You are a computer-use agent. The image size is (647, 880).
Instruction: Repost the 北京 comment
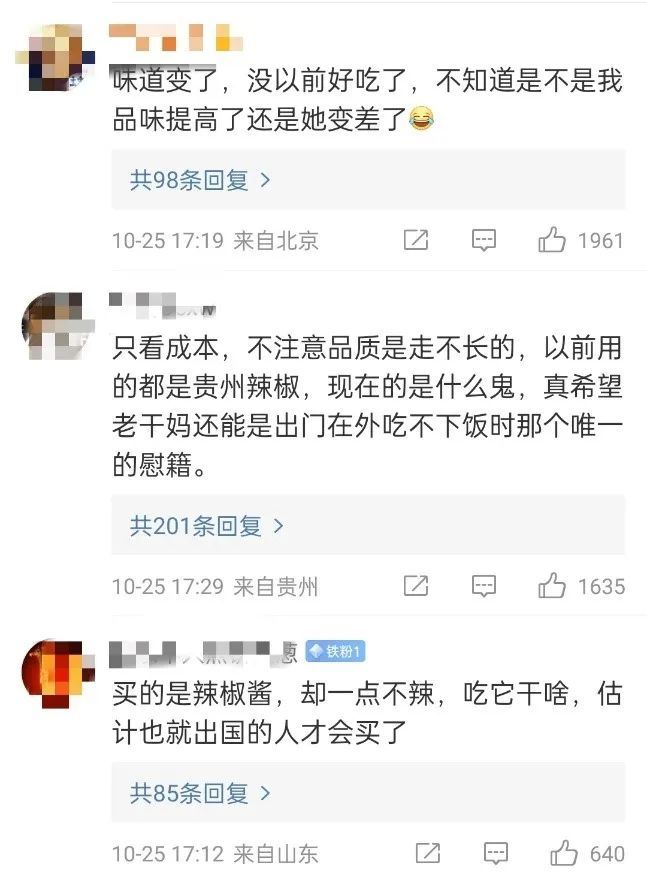point(415,240)
